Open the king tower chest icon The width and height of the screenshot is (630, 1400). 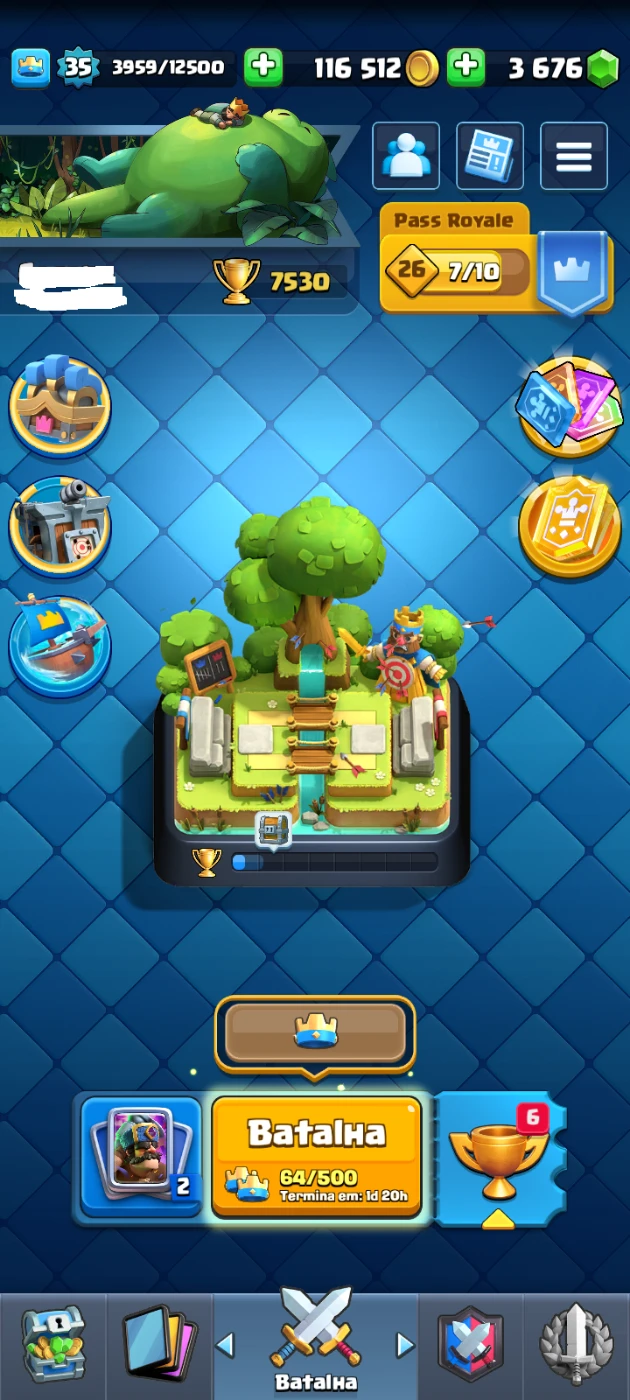click(60, 406)
